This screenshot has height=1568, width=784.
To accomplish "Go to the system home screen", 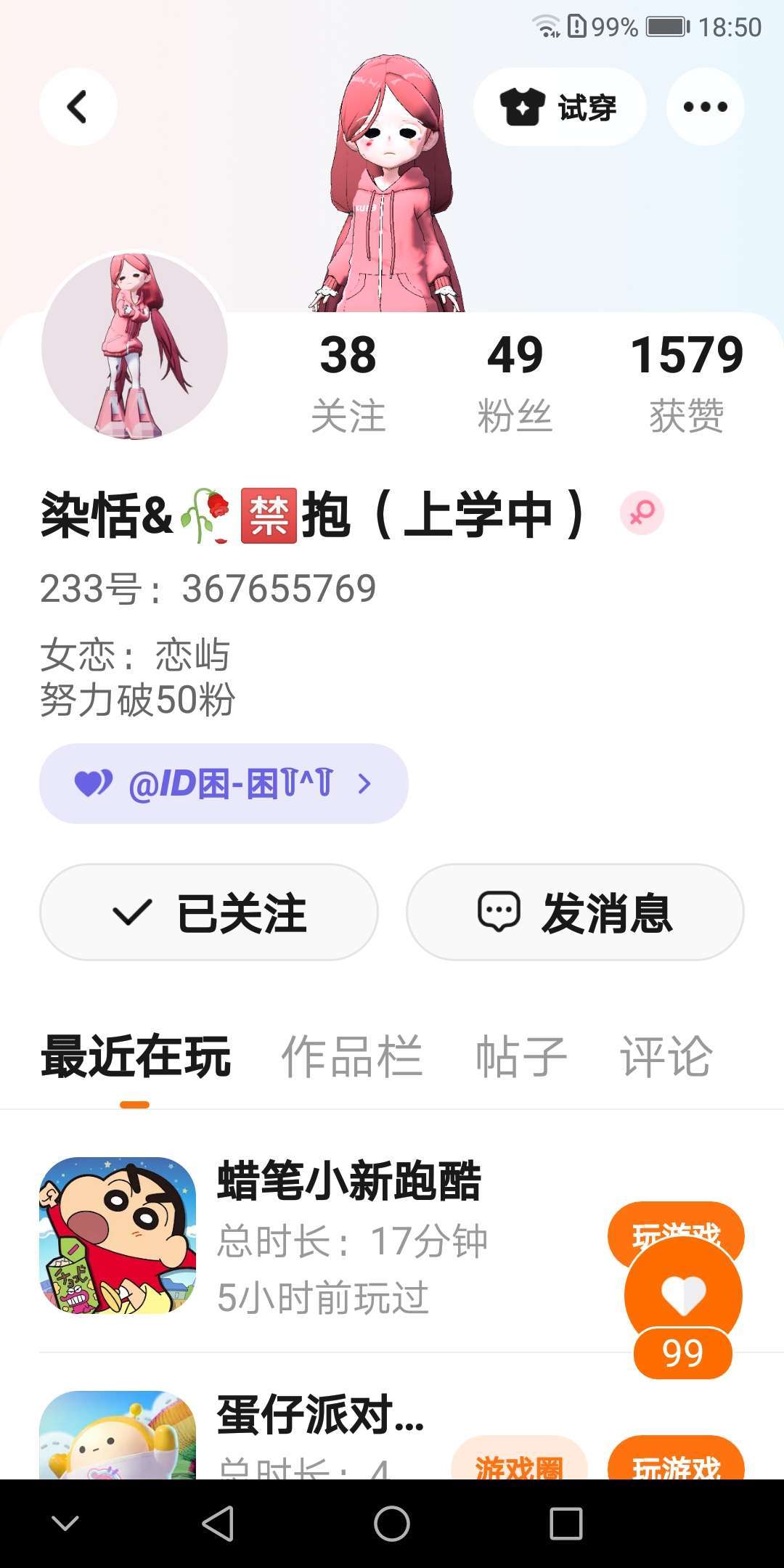I will pyautogui.click(x=392, y=1523).
